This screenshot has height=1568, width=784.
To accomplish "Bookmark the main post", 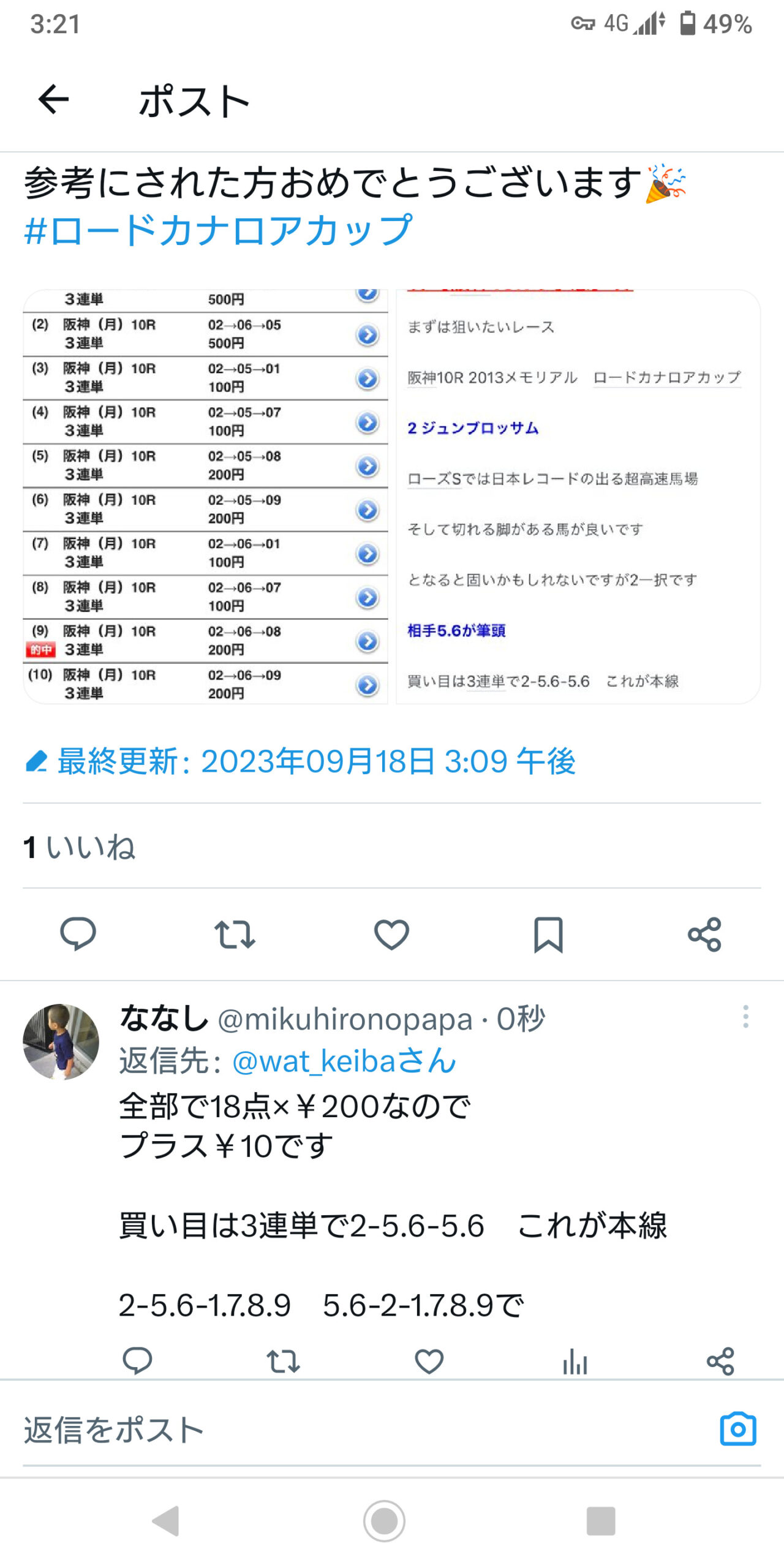I will tap(548, 934).
